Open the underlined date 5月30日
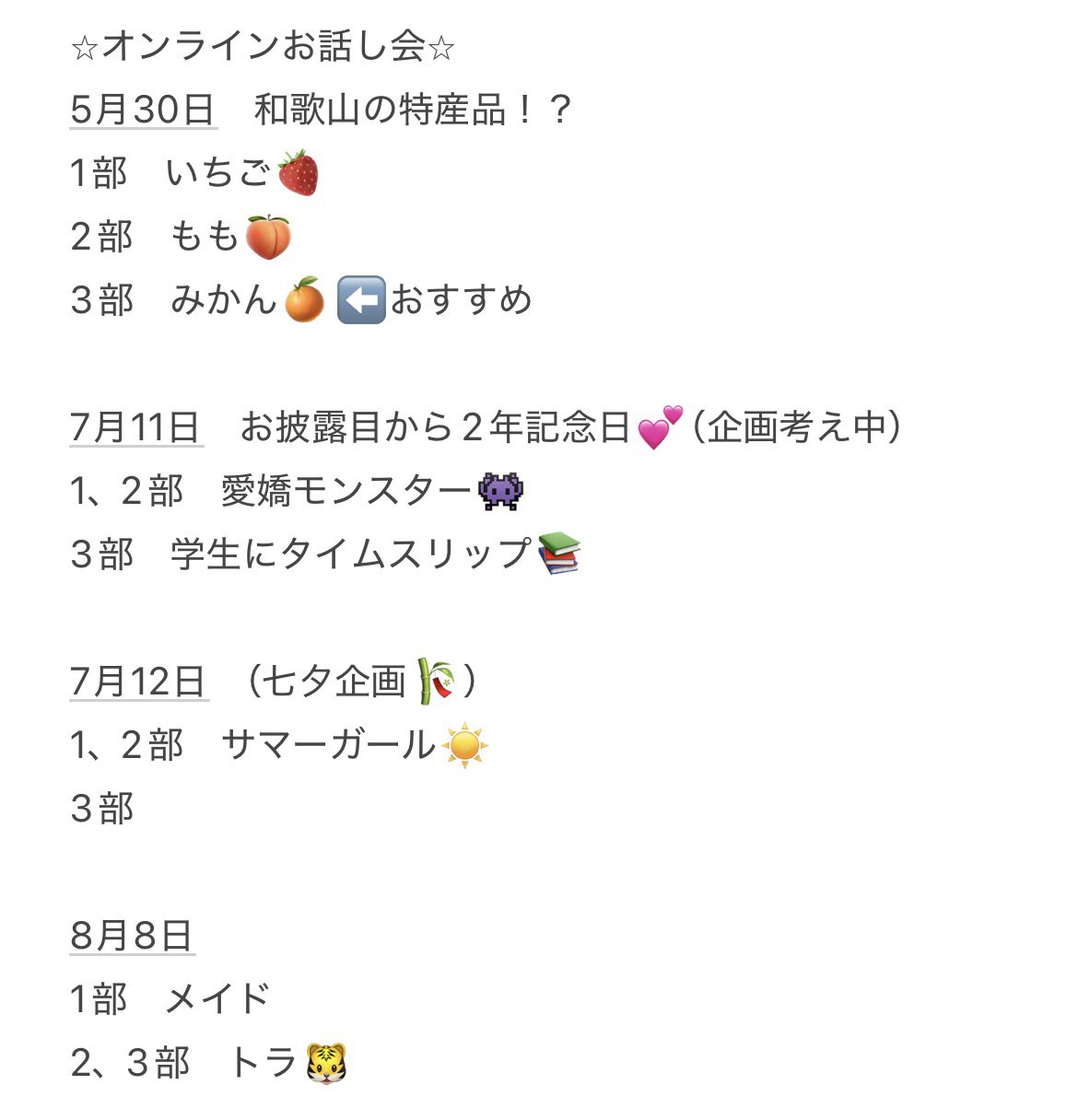This screenshot has width=1078, height=1120. coord(143,111)
